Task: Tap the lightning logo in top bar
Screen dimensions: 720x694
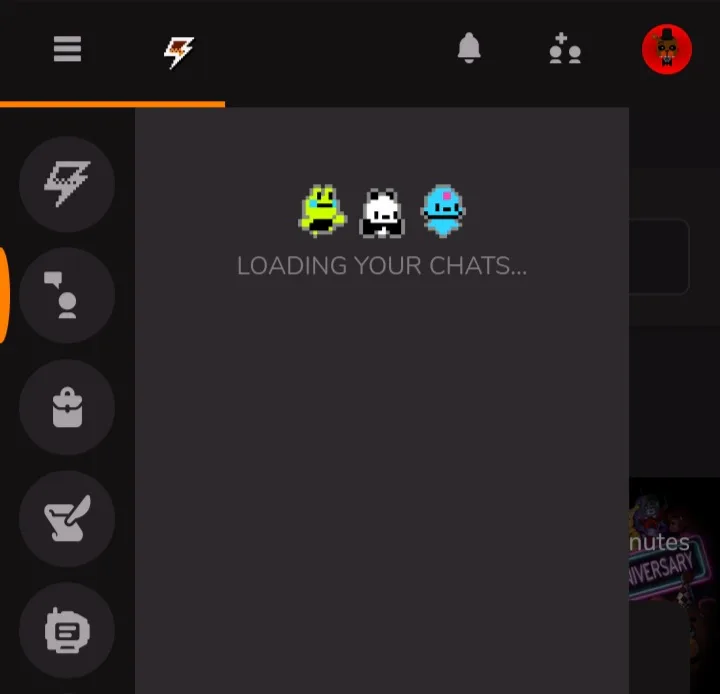Action: pos(179,50)
